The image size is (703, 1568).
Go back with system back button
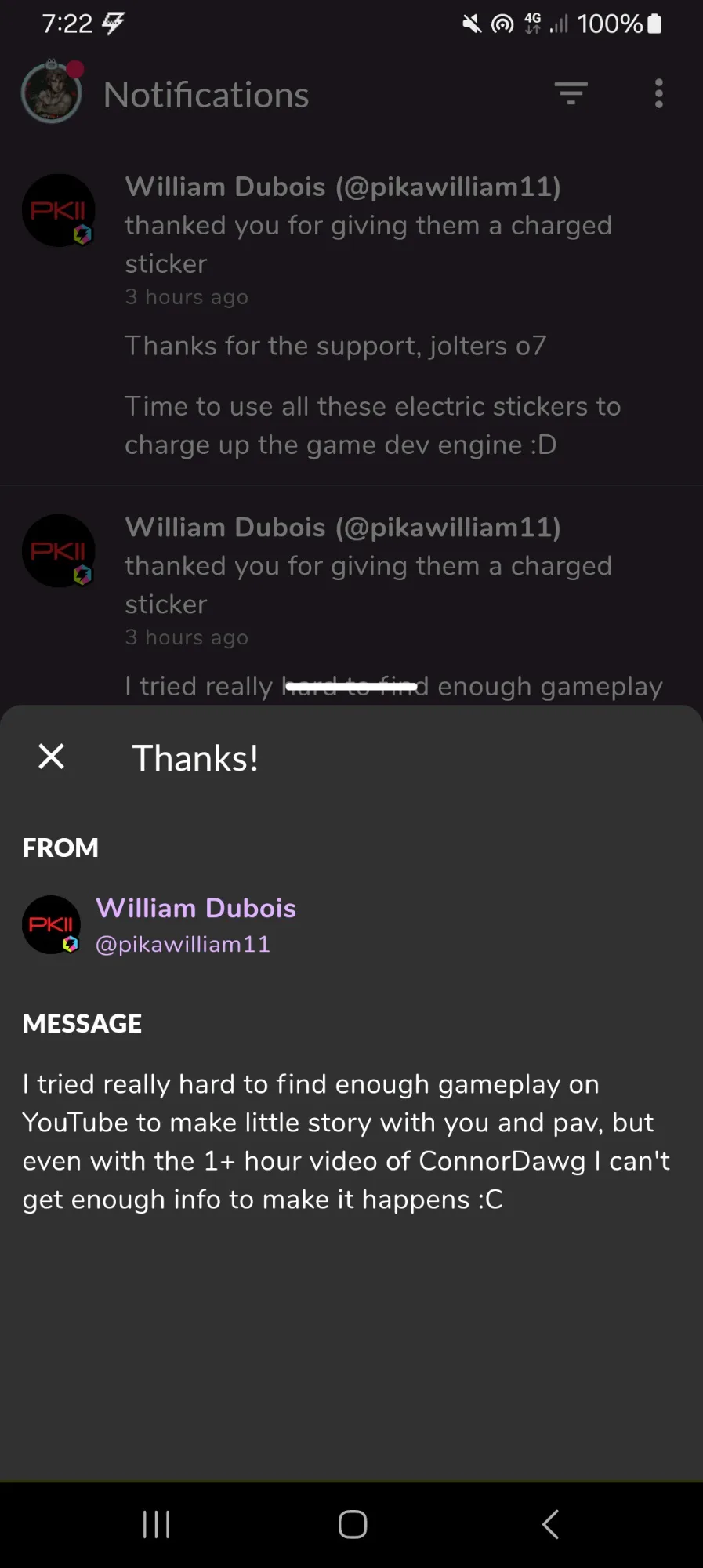click(x=550, y=1525)
